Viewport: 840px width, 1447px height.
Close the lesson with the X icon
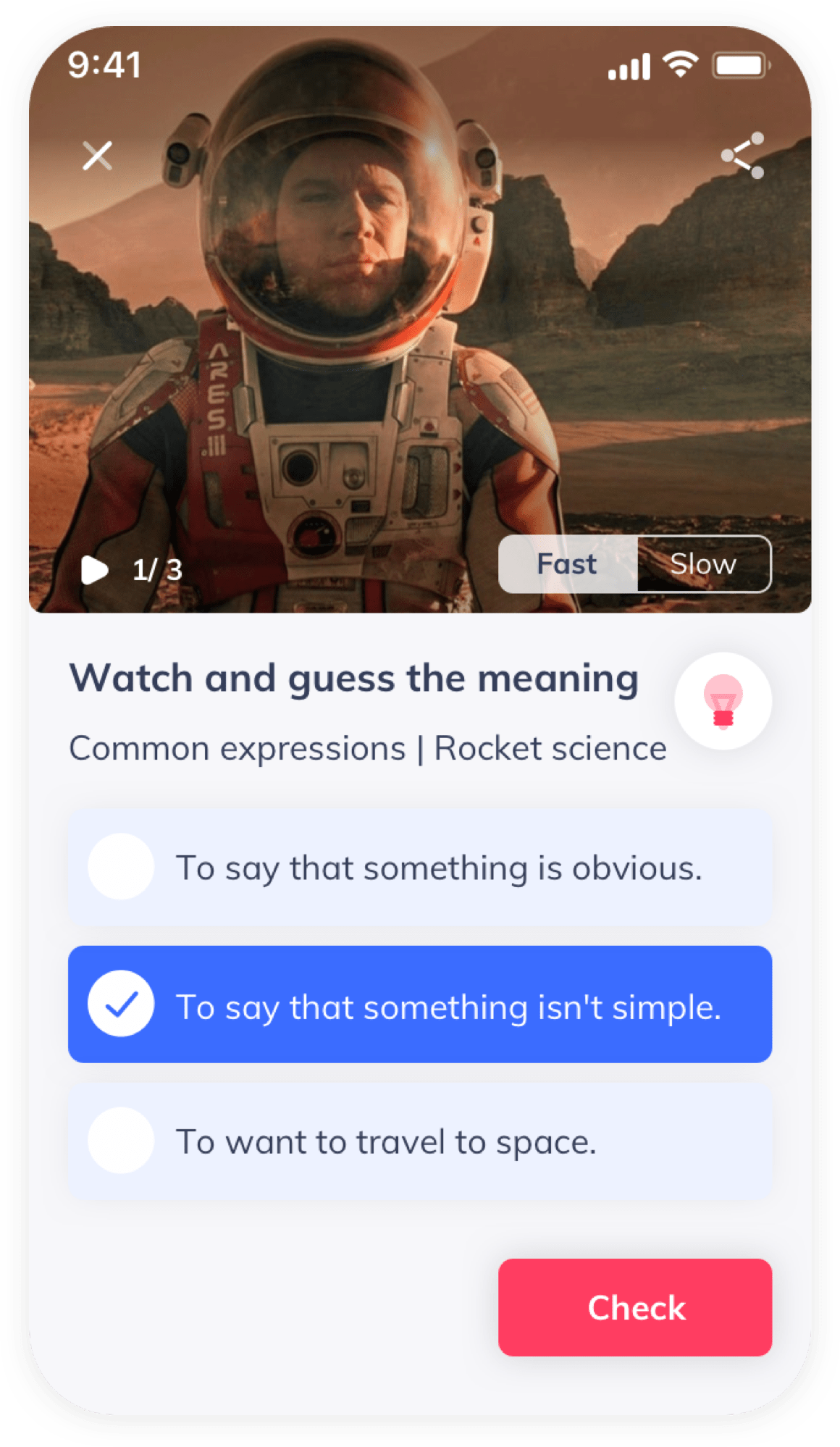[x=97, y=156]
